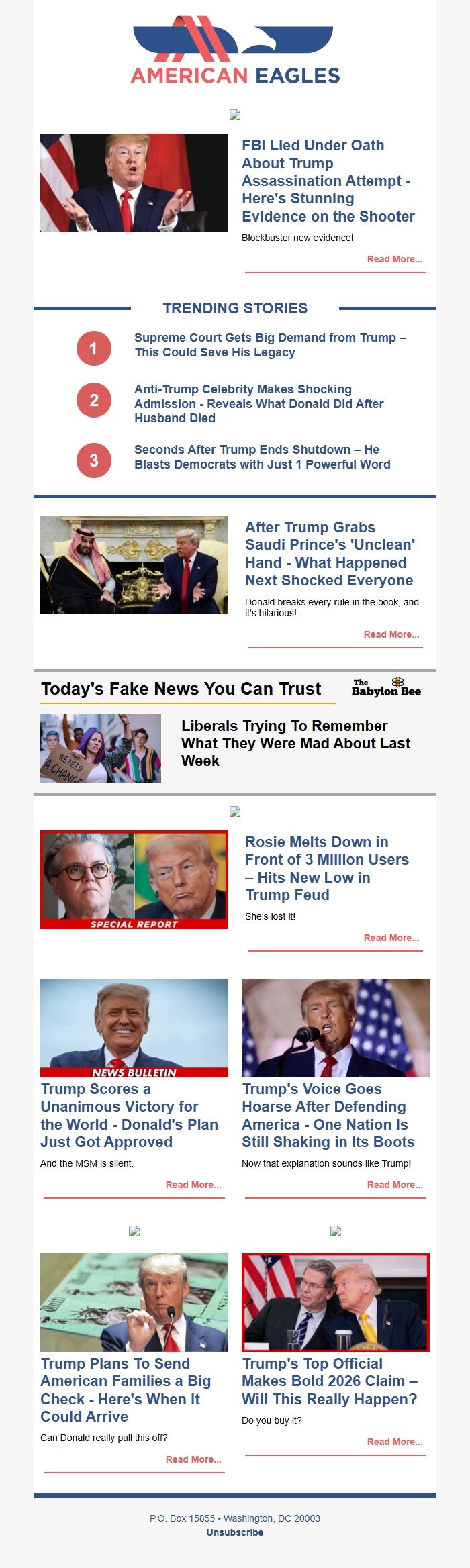The image size is (470, 1568).
Task: Read More about Saudi Prince's hand story
Action: (391, 634)
